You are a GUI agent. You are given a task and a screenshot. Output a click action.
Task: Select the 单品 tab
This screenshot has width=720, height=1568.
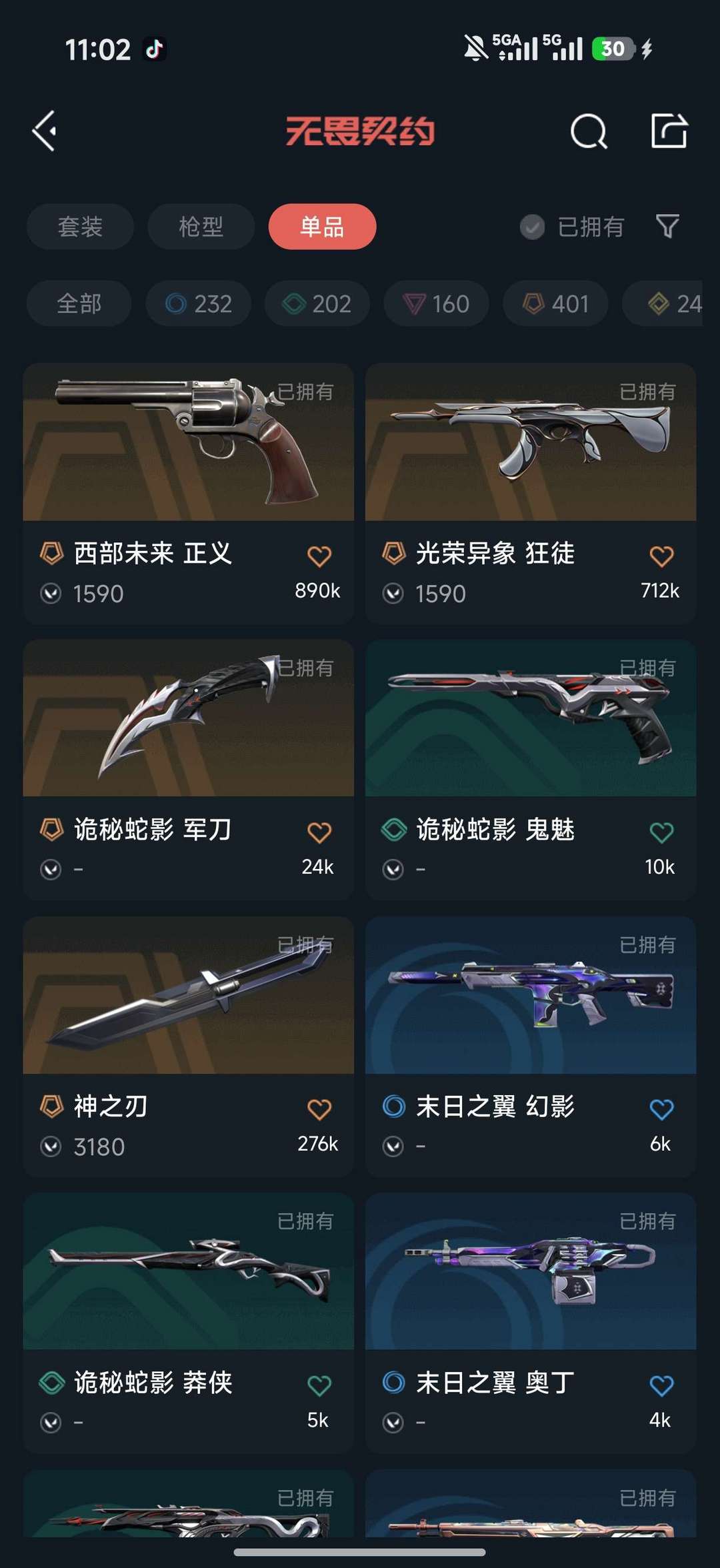click(322, 227)
